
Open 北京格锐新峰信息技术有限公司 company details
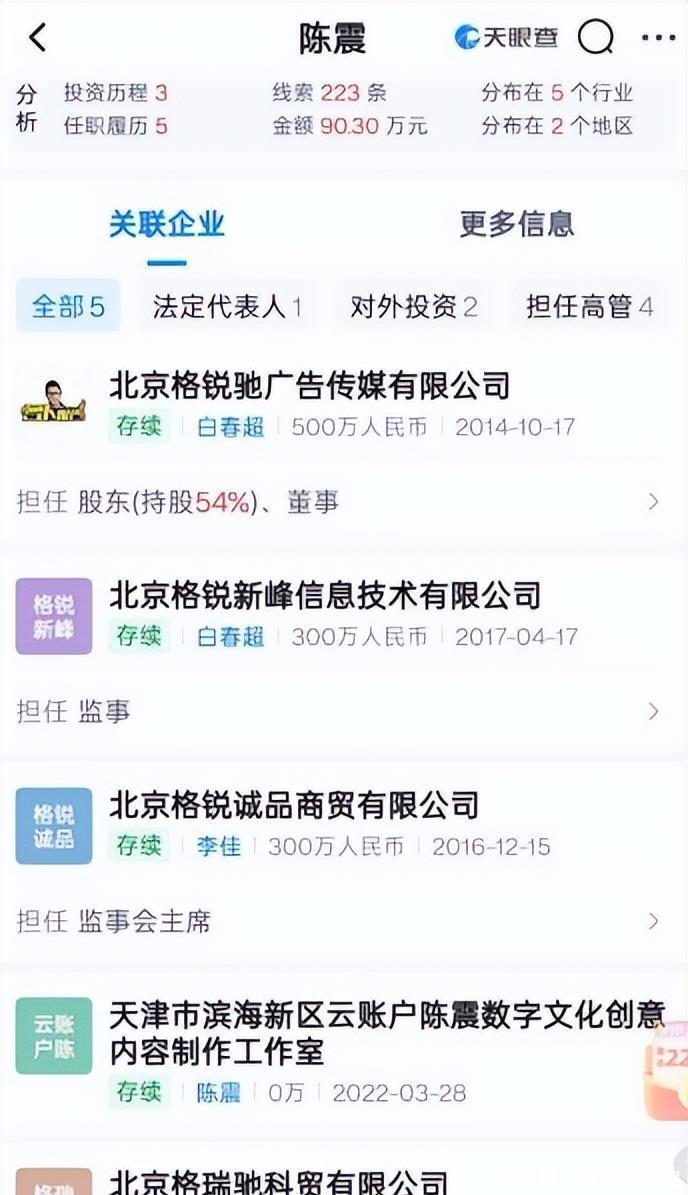tap(325, 596)
